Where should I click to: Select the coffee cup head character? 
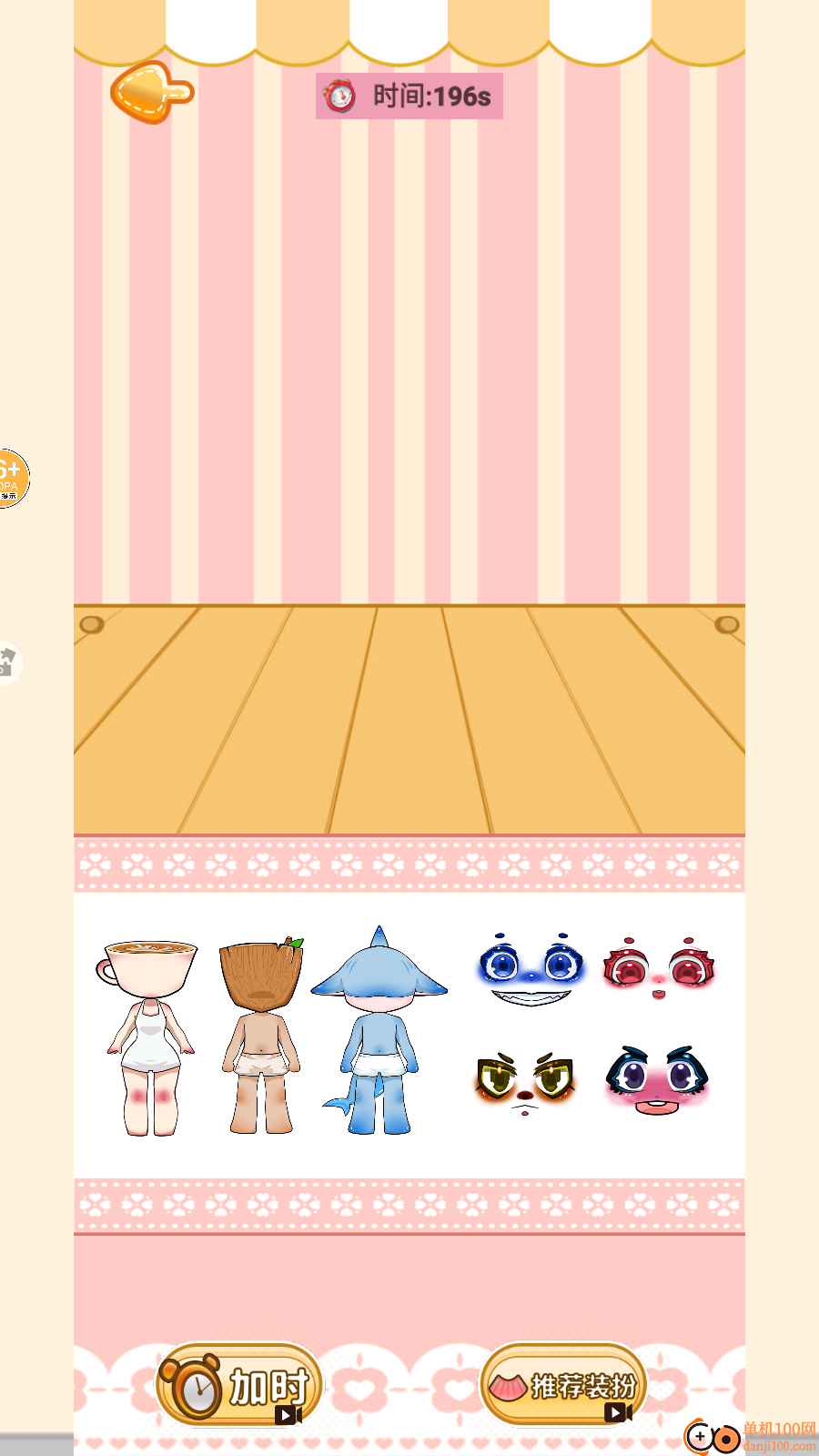[148, 1036]
